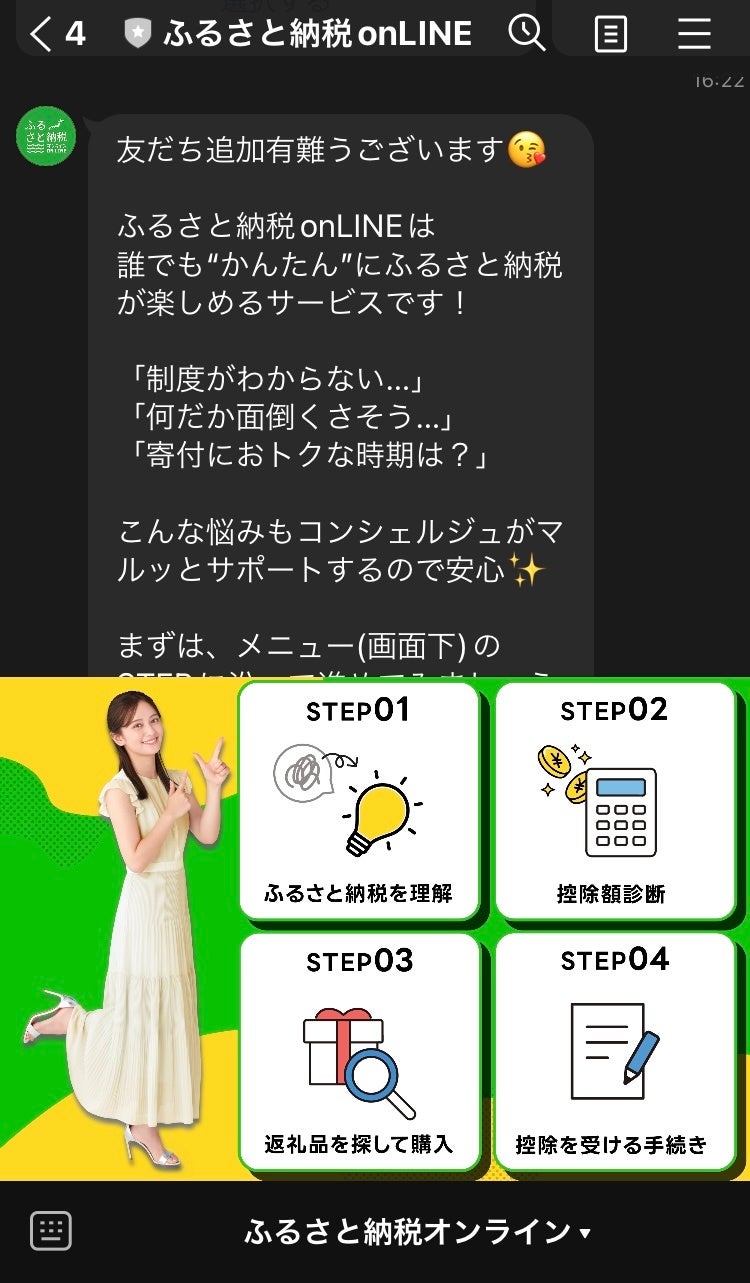Open the notes icon in header
The height and width of the screenshot is (1283, 750).
pos(610,34)
